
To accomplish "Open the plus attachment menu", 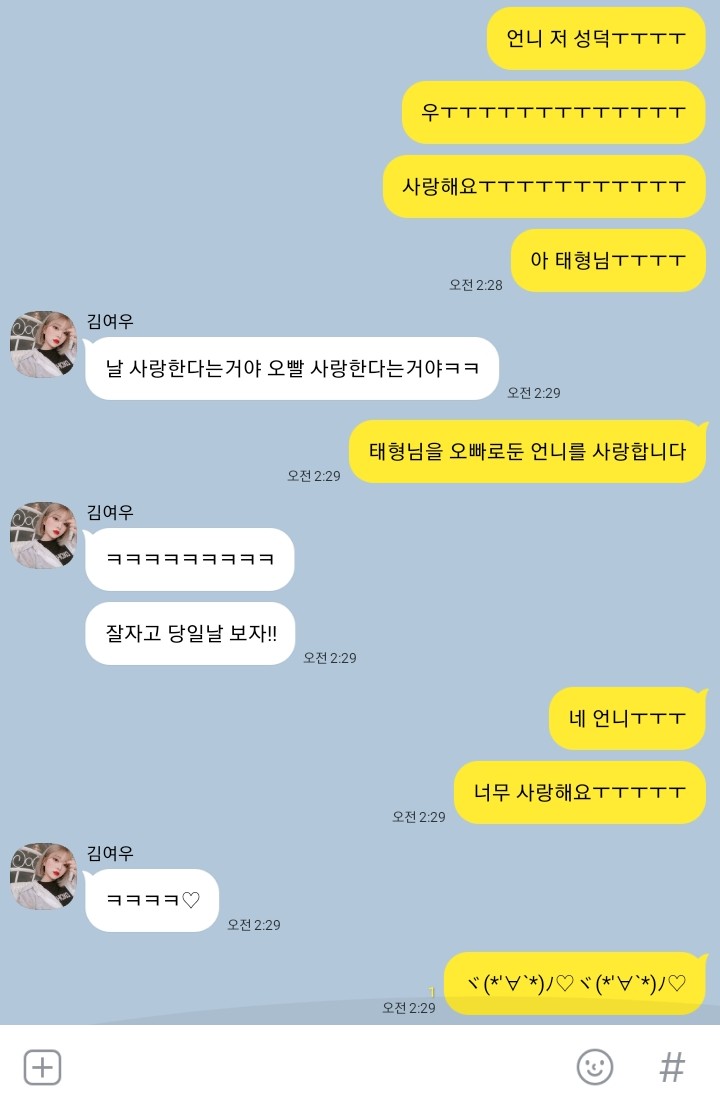I will [x=42, y=1067].
